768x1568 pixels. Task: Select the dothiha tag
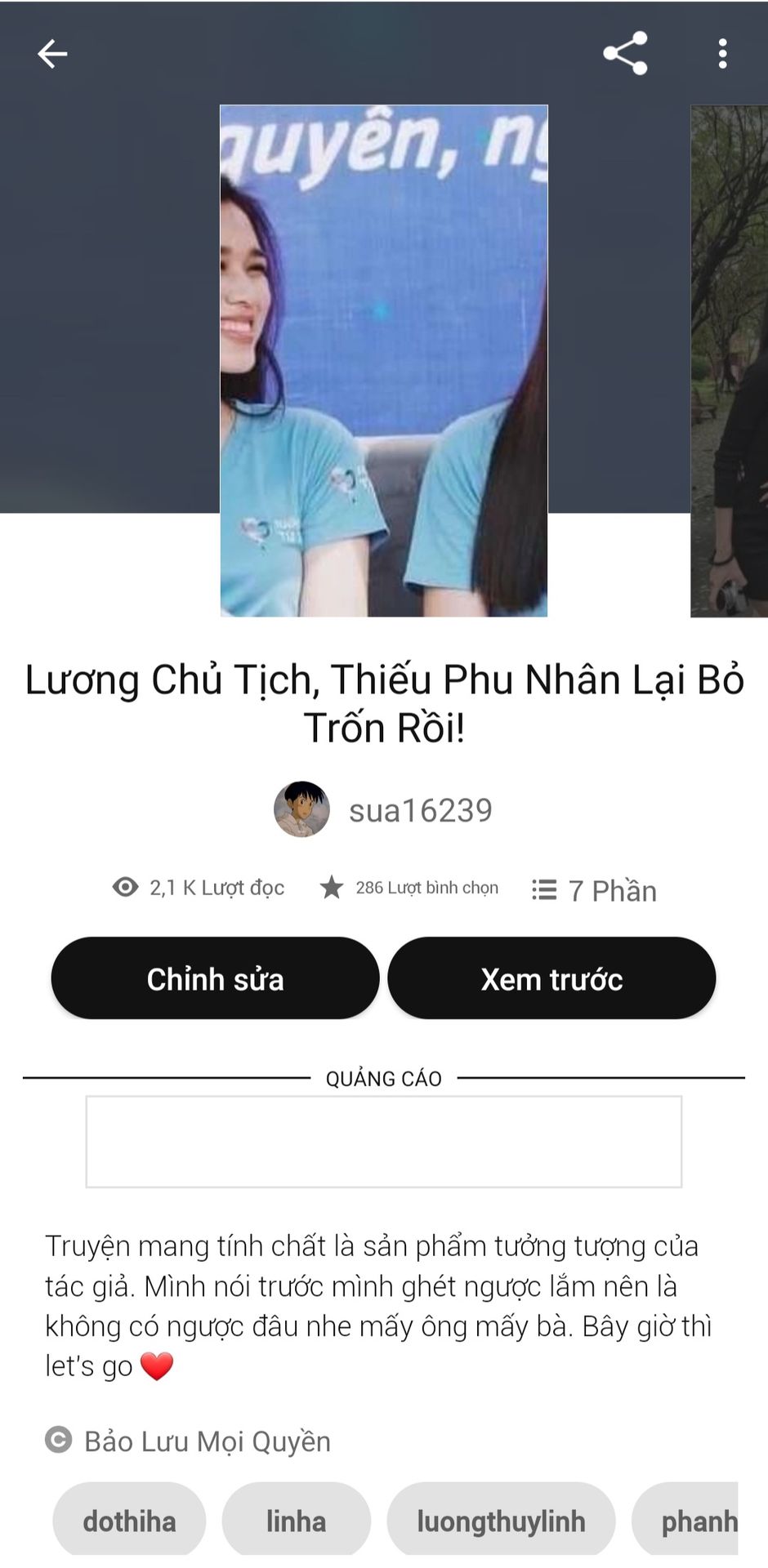(129, 1521)
